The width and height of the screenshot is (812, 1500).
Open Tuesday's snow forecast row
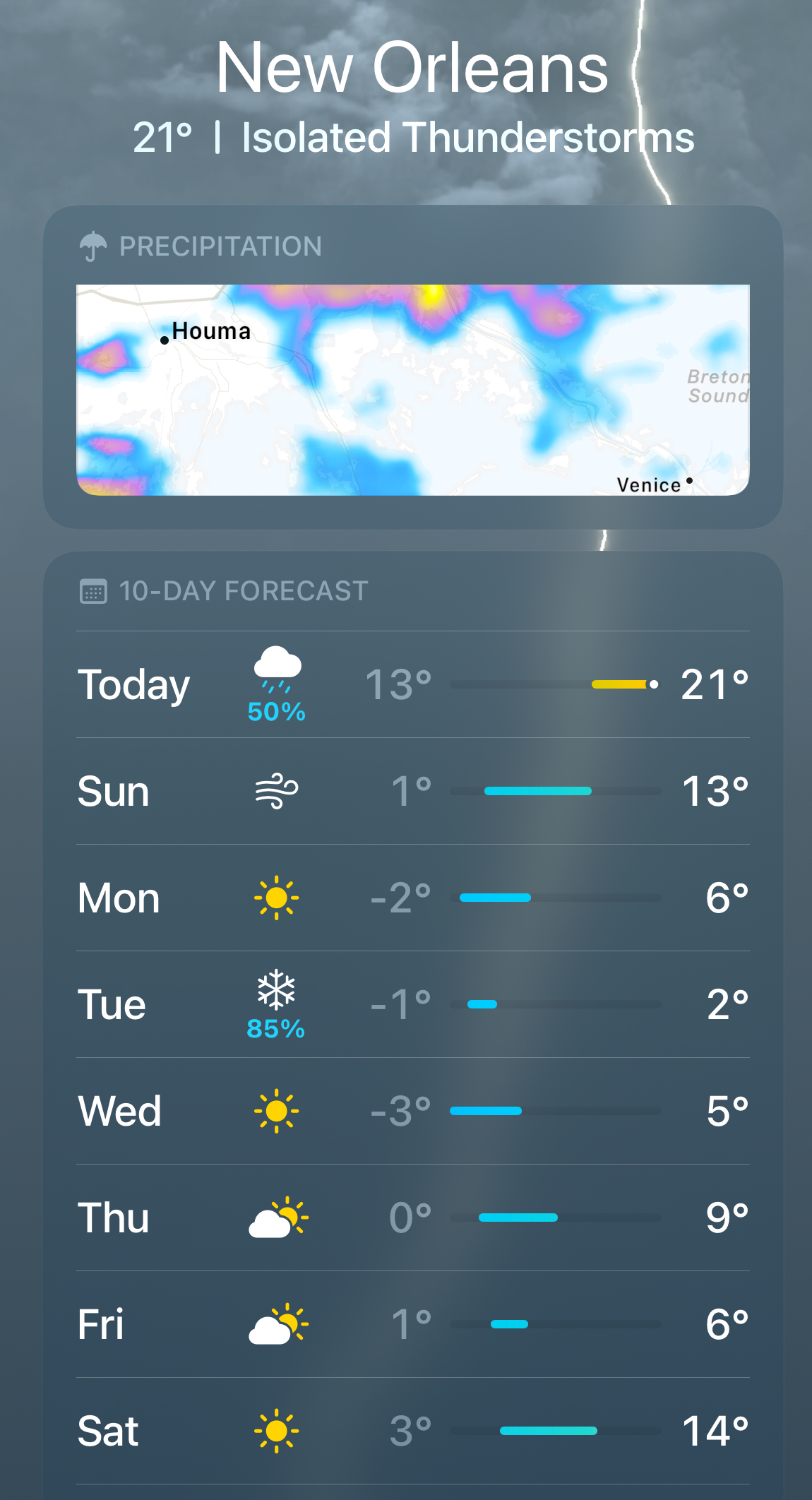coord(412,1004)
